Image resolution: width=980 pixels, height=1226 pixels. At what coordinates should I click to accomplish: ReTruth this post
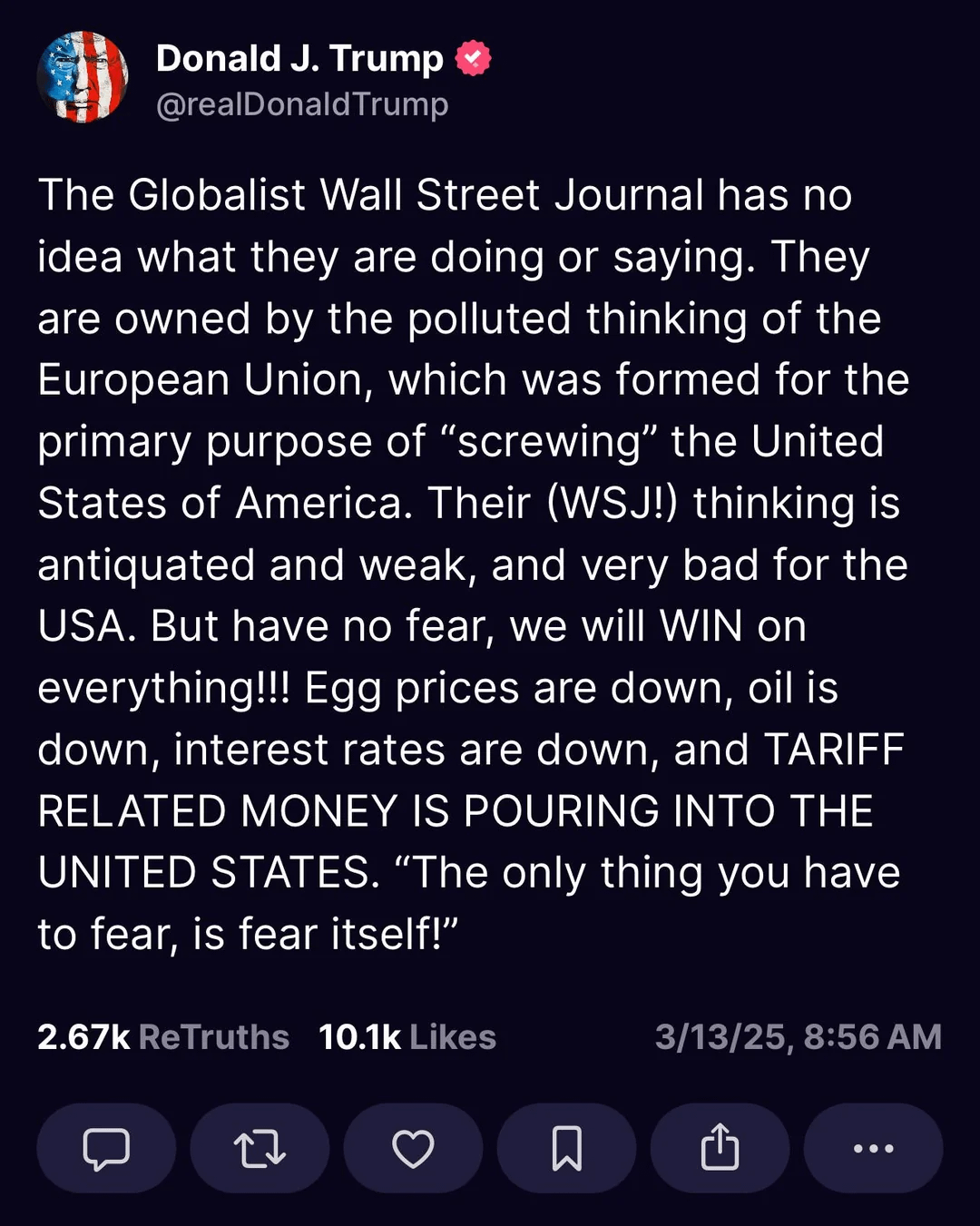click(x=260, y=1148)
